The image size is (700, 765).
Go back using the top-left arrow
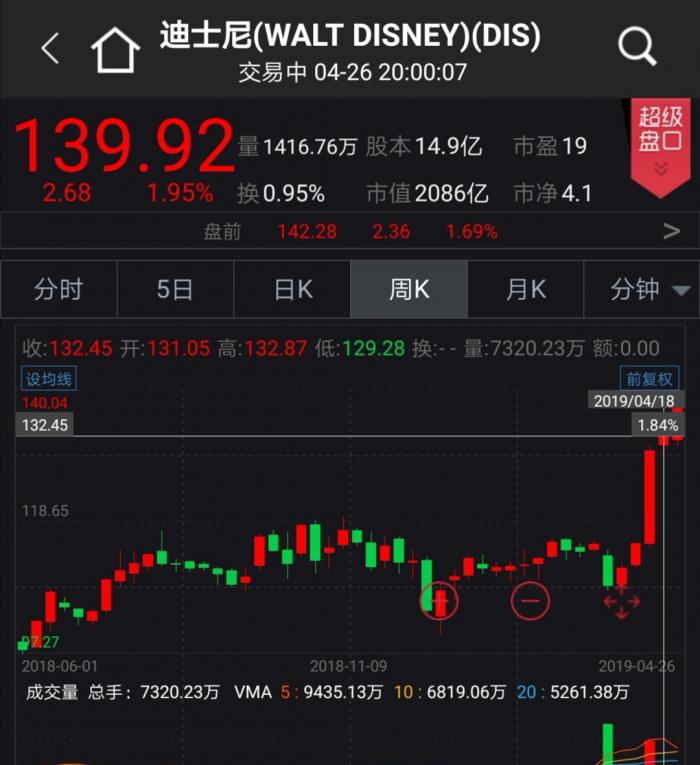point(50,47)
